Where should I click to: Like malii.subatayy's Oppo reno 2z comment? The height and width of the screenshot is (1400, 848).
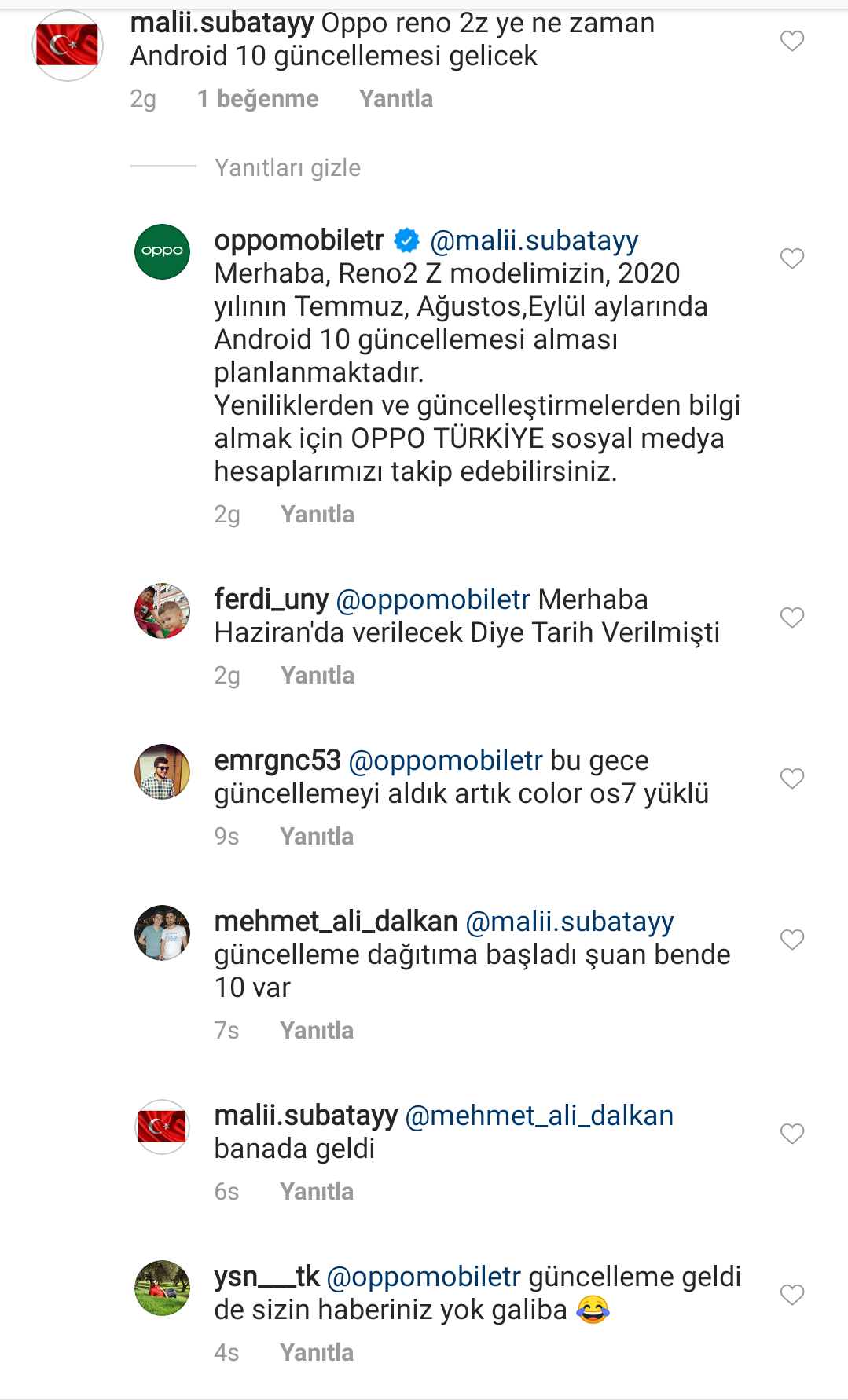click(791, 41)
